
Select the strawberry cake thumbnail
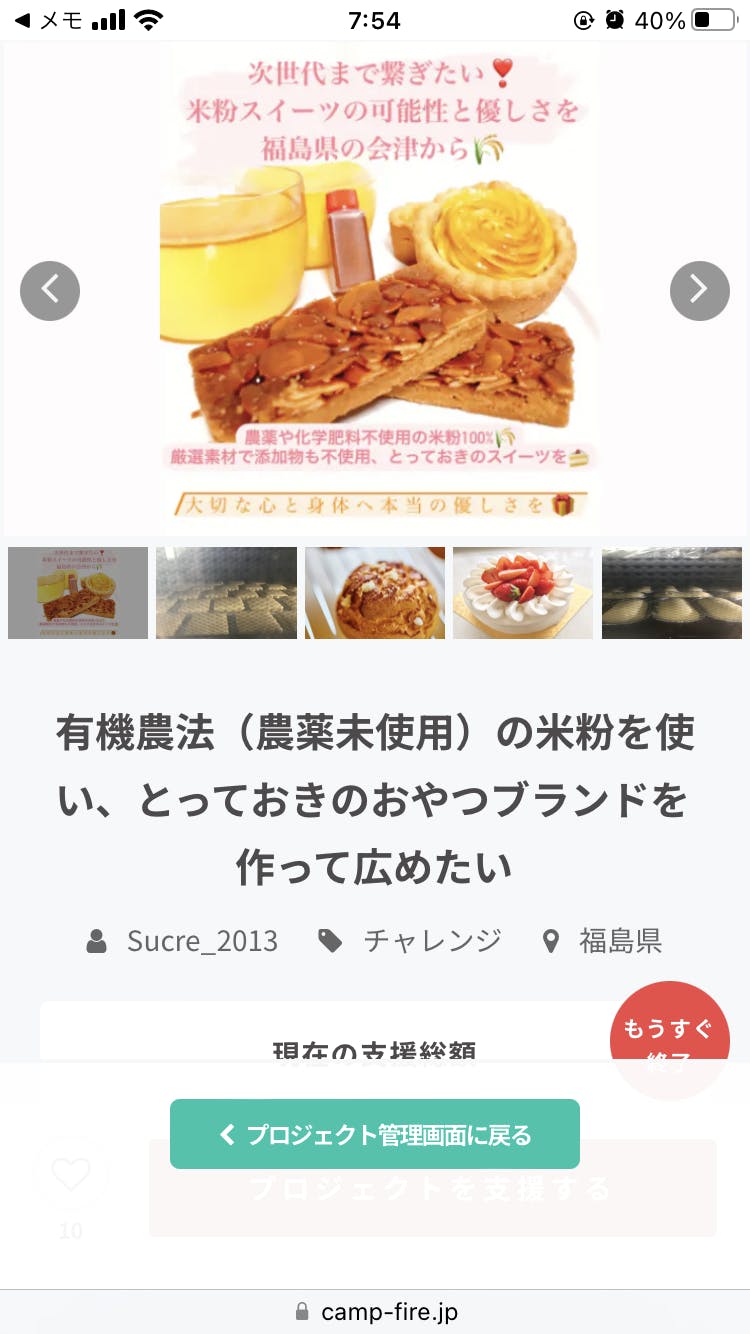click(x=523, y=593)
